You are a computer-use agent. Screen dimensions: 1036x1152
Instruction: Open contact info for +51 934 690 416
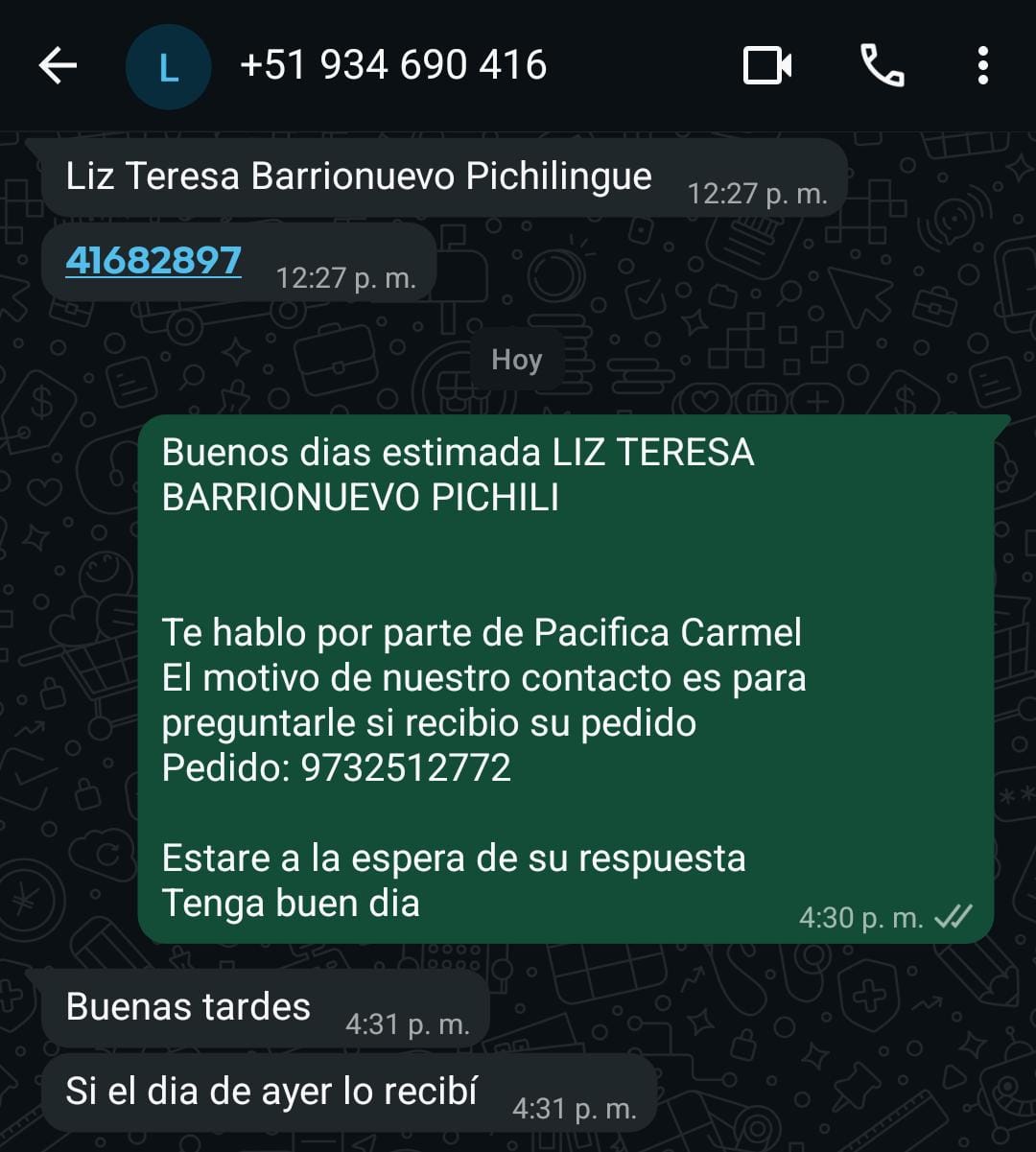point(393,66)
